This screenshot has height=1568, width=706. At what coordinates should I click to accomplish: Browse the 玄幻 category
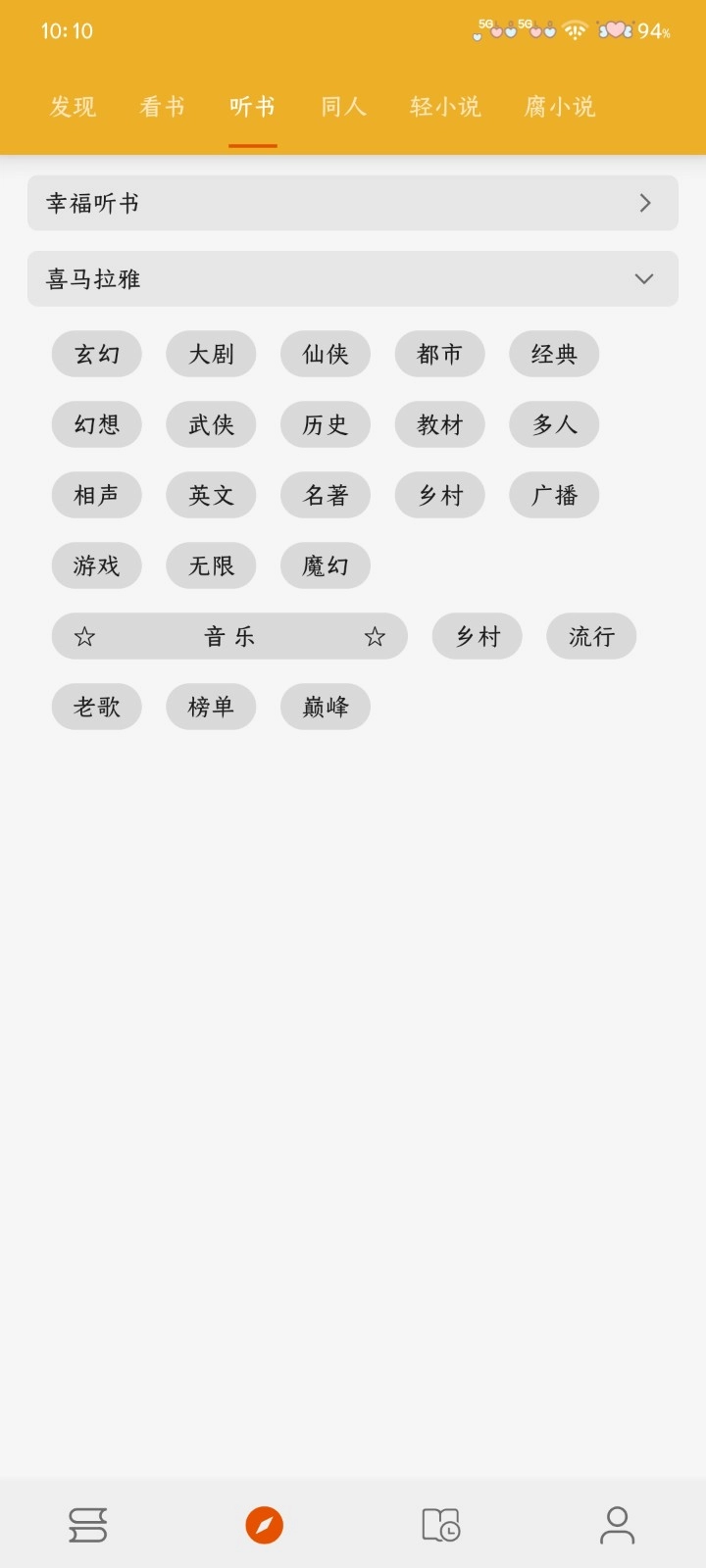click(96, 355)
